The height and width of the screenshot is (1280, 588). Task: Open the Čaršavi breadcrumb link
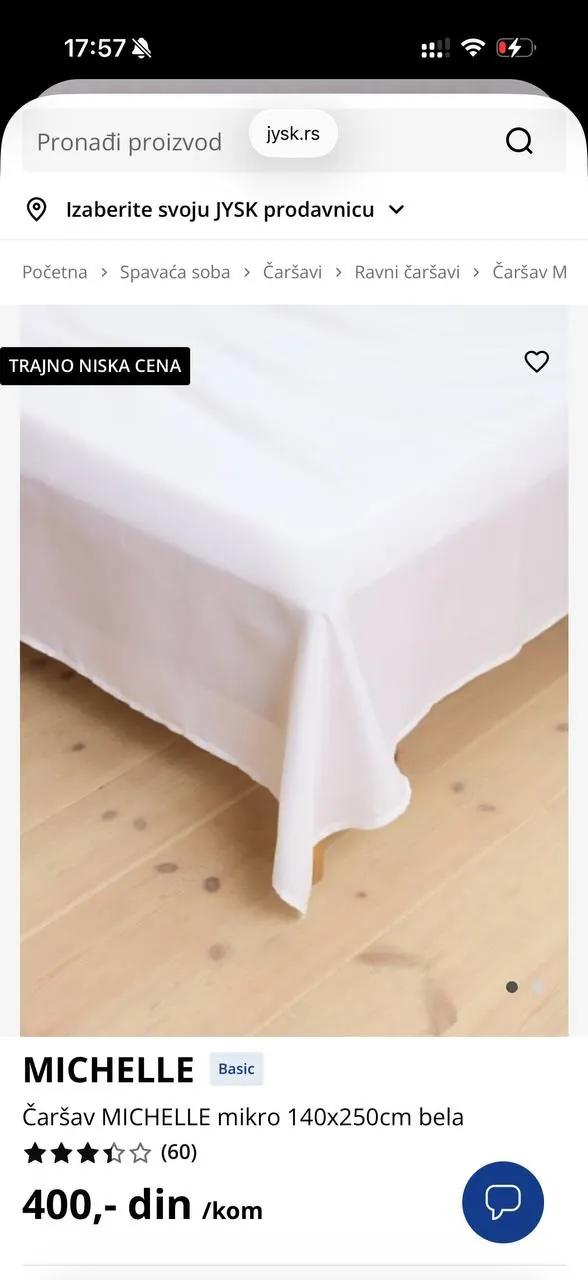pos(293,272)
